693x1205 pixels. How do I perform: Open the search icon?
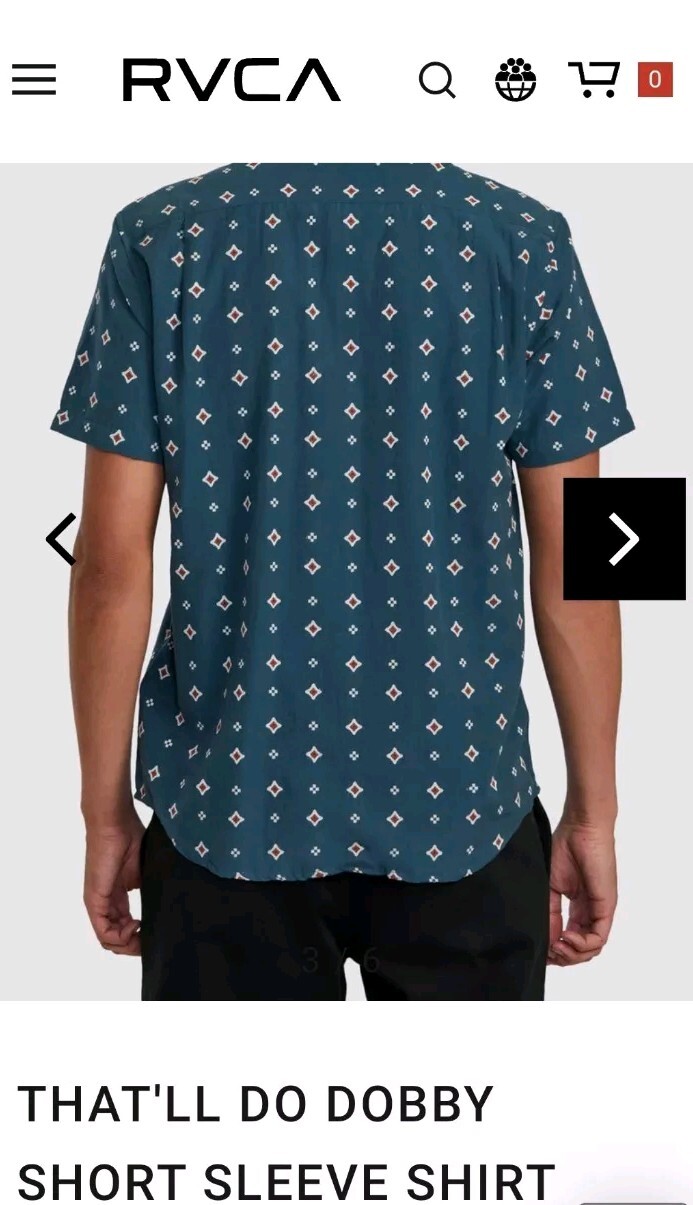(436, 80)
